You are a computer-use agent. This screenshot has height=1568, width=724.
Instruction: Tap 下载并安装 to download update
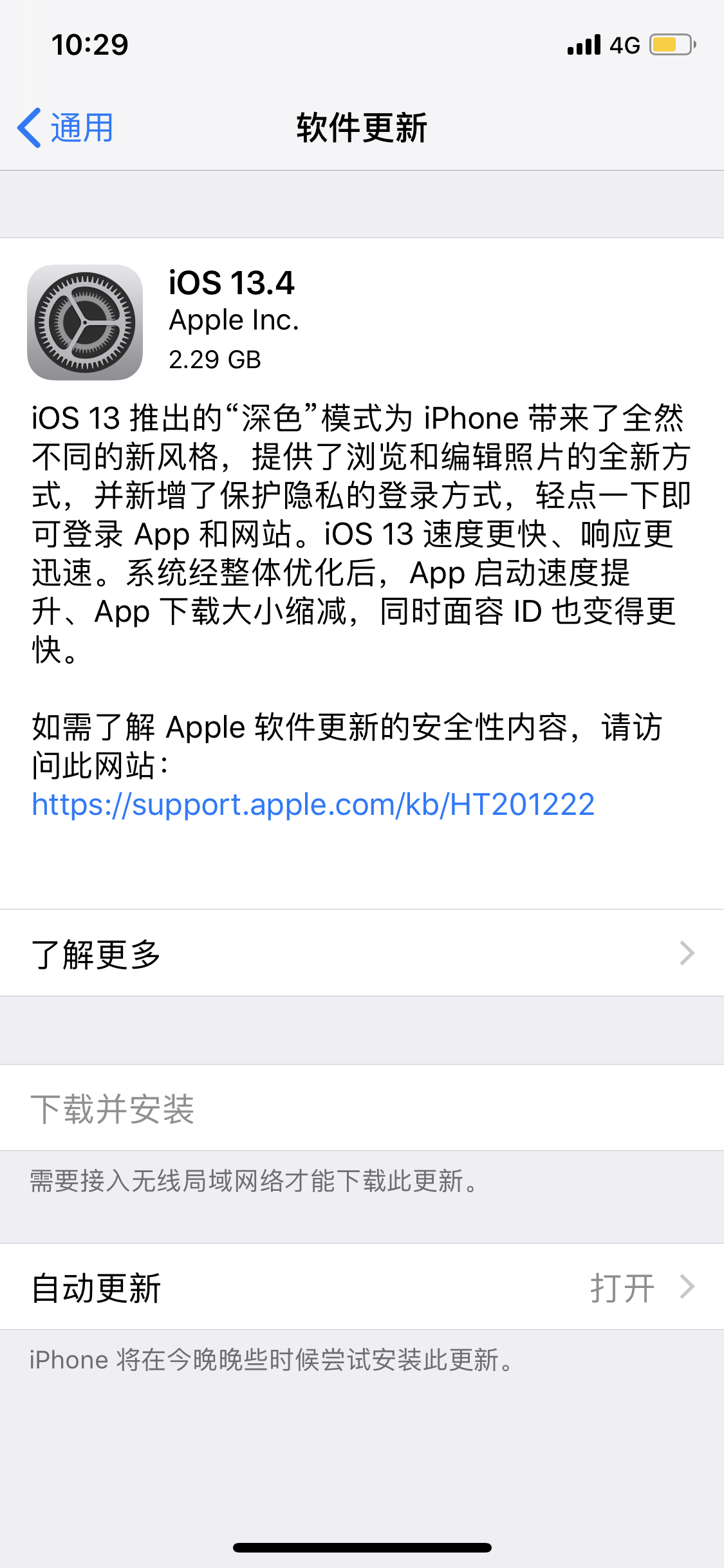click(x=113, y=1108)
